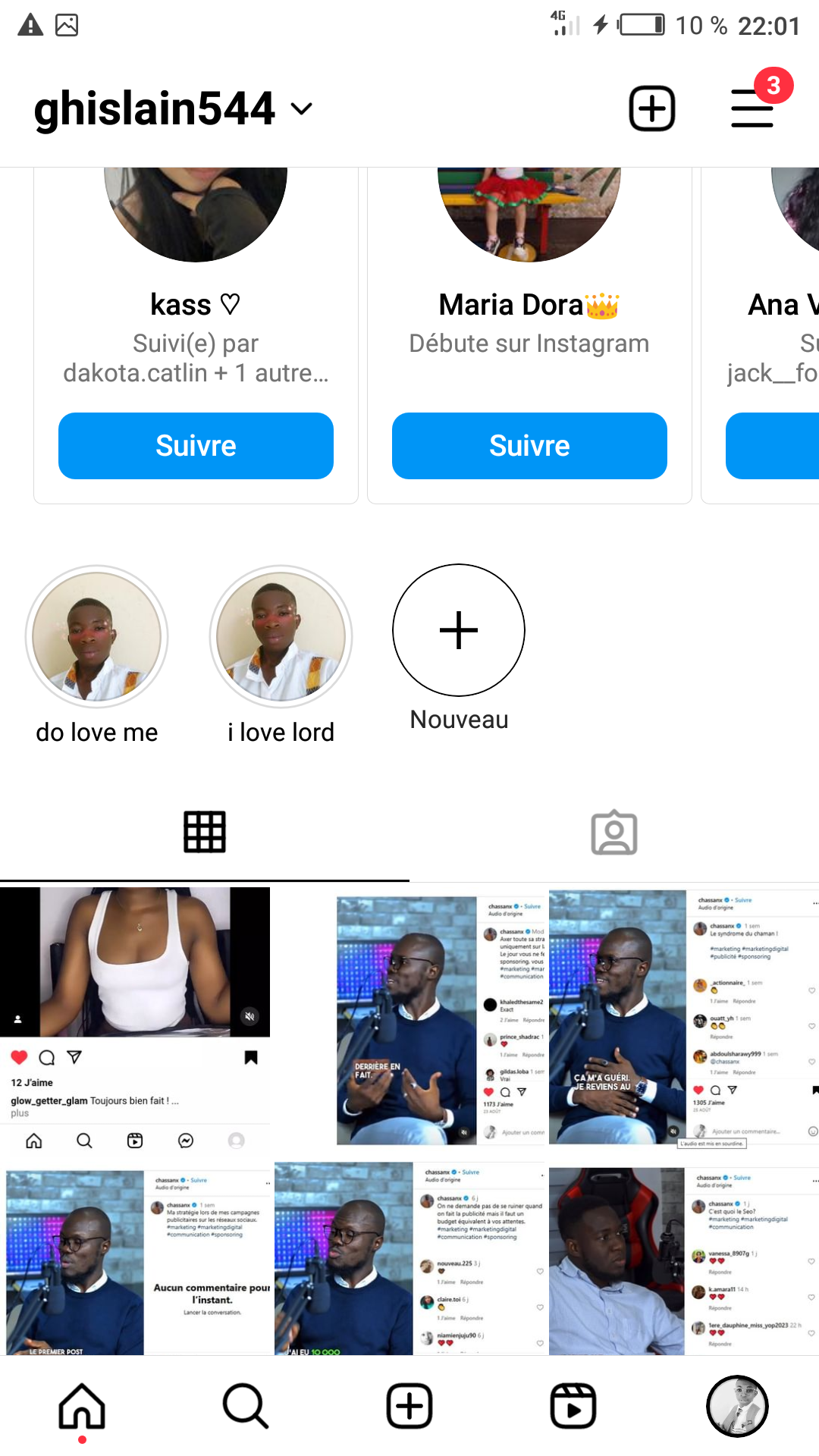The width and height of the screenshot is (819, 1456).
Task: Open the "DERRIÈRE EN FAIT" post
Action: (x=409, y=1020)
